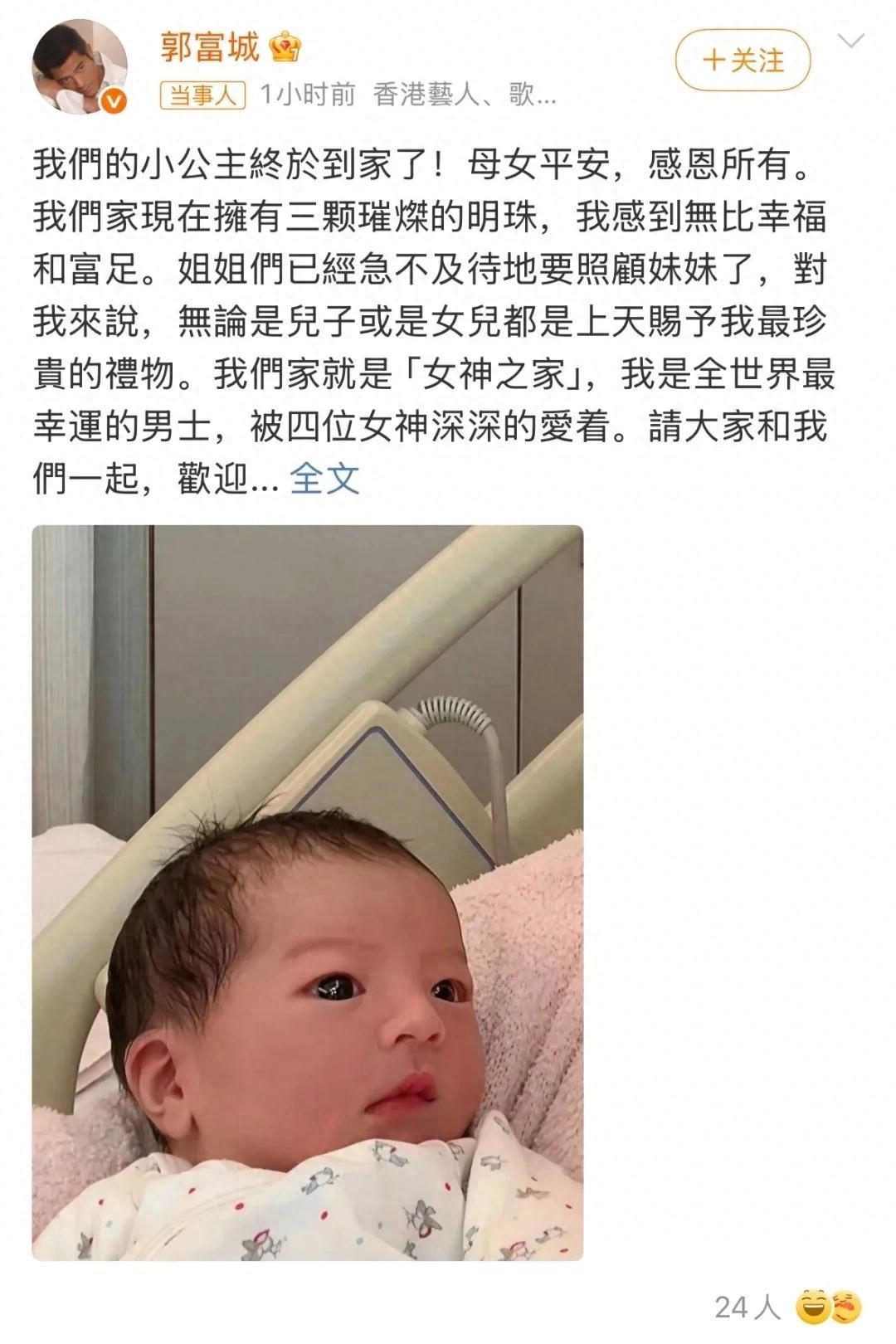Expand the post options chevron
This screenshot has height=1344, width=896.
[x=851, y=41]
